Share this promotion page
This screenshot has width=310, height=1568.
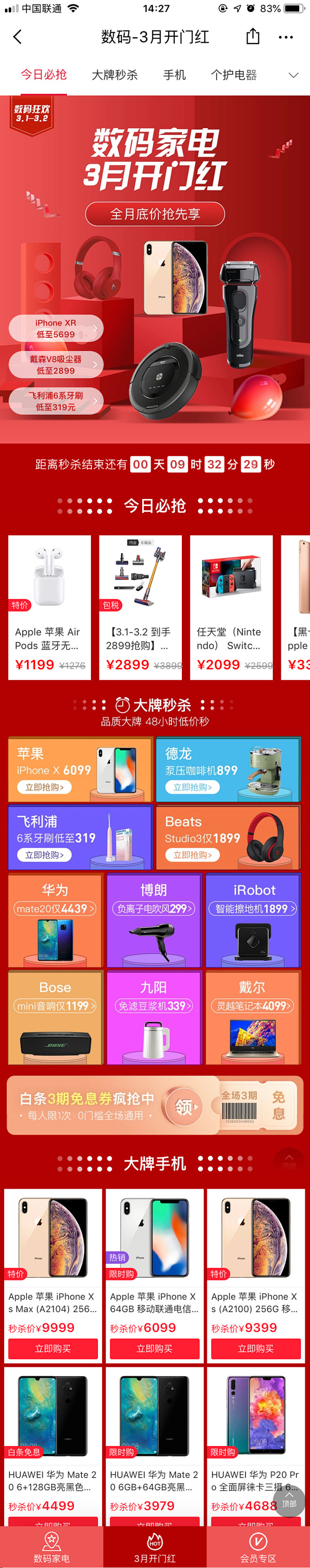click(x=253, y=37)
